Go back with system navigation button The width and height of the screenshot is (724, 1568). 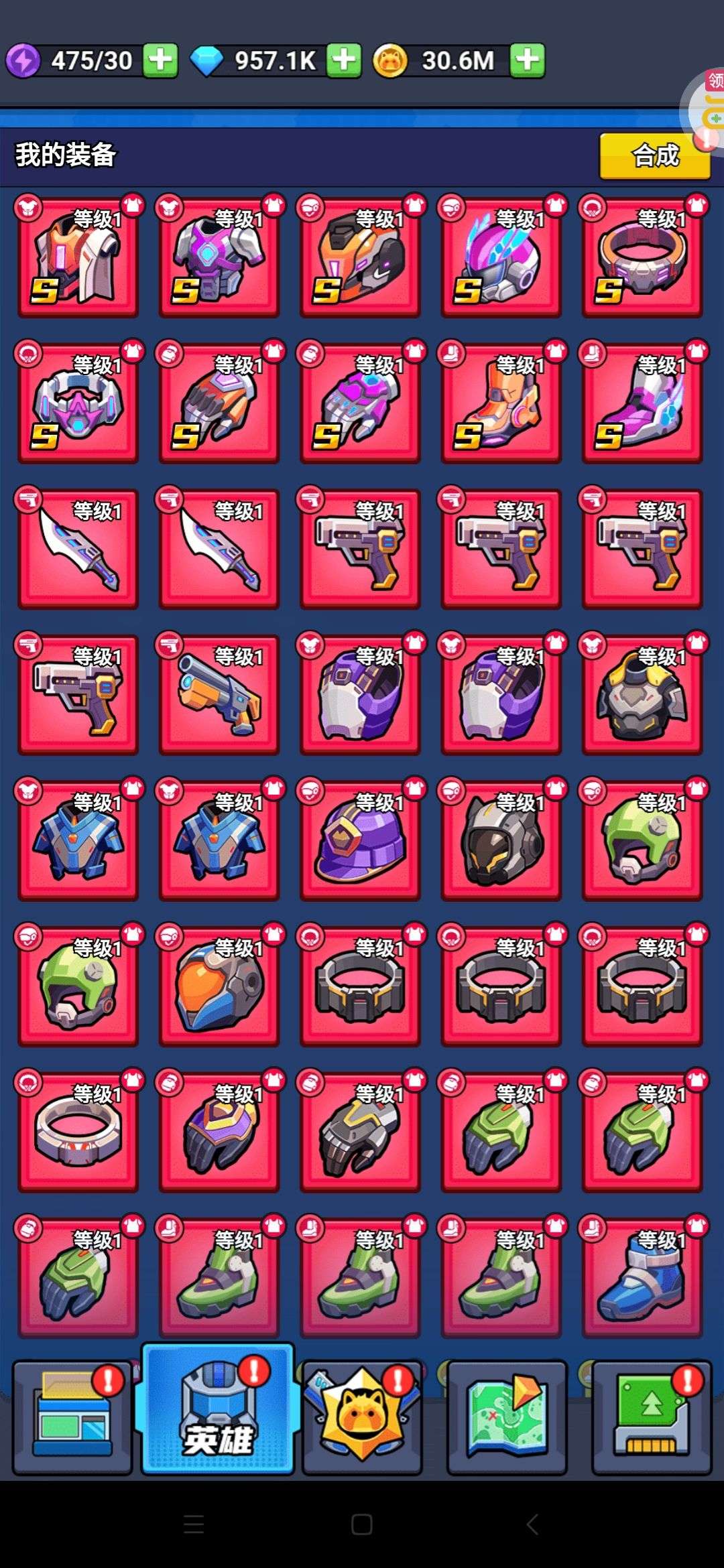tap(532, 1525)
